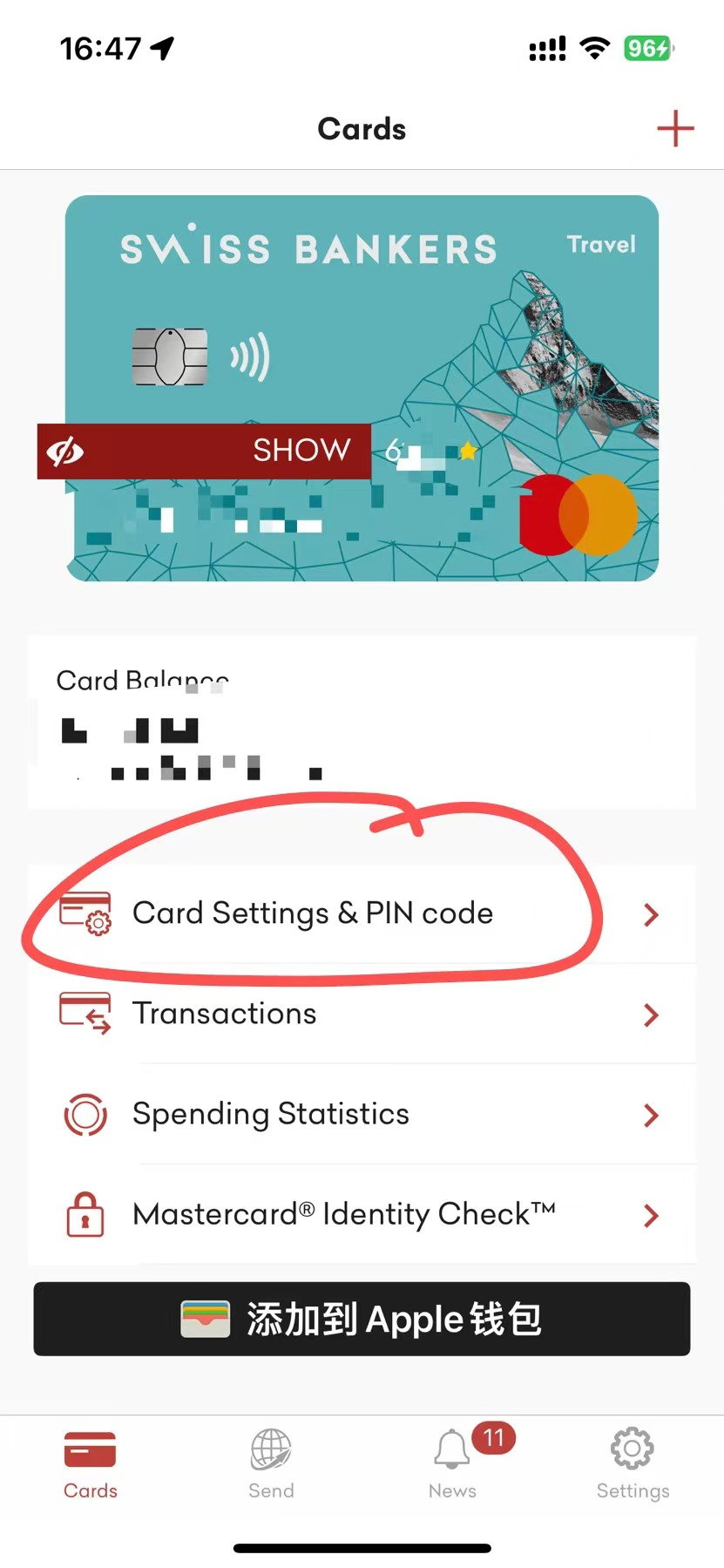Open Mastercard Identity Check
The image size is (724, 1568).
coord(362,1214)
